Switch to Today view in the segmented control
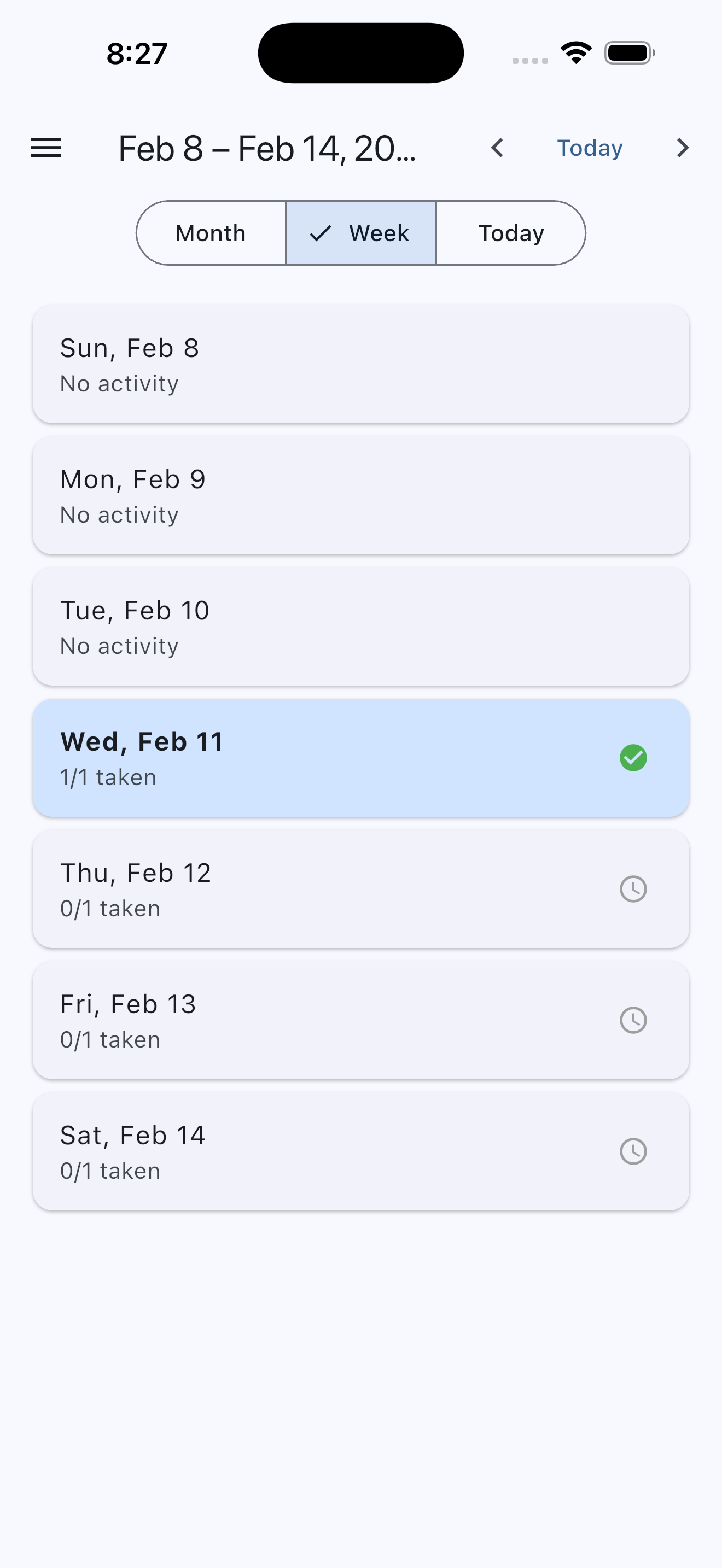This screenshot has width=722, height=1568. coord(511,232)
